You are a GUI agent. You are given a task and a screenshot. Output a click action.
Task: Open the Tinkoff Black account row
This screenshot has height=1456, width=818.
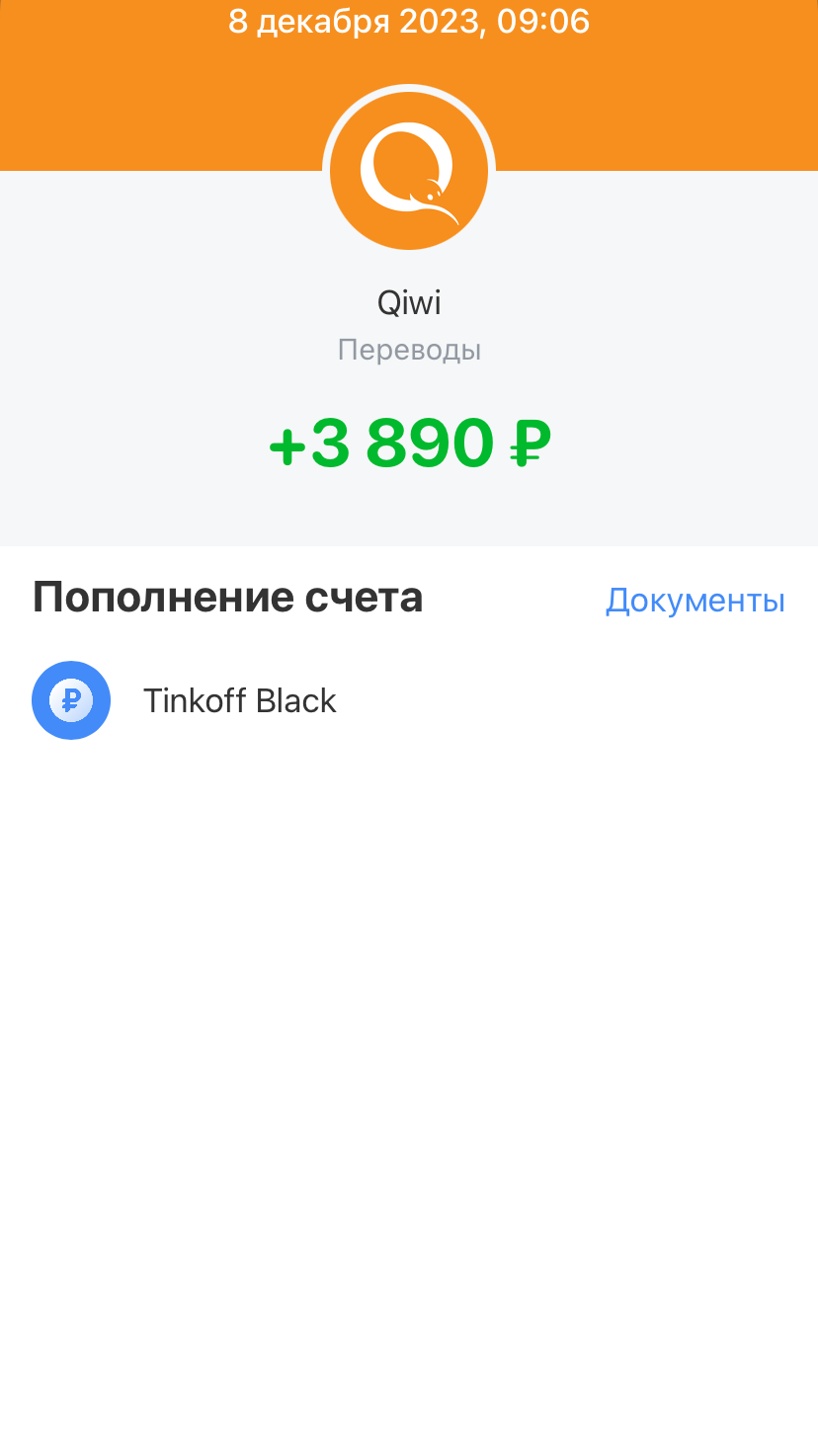[239, 700]
